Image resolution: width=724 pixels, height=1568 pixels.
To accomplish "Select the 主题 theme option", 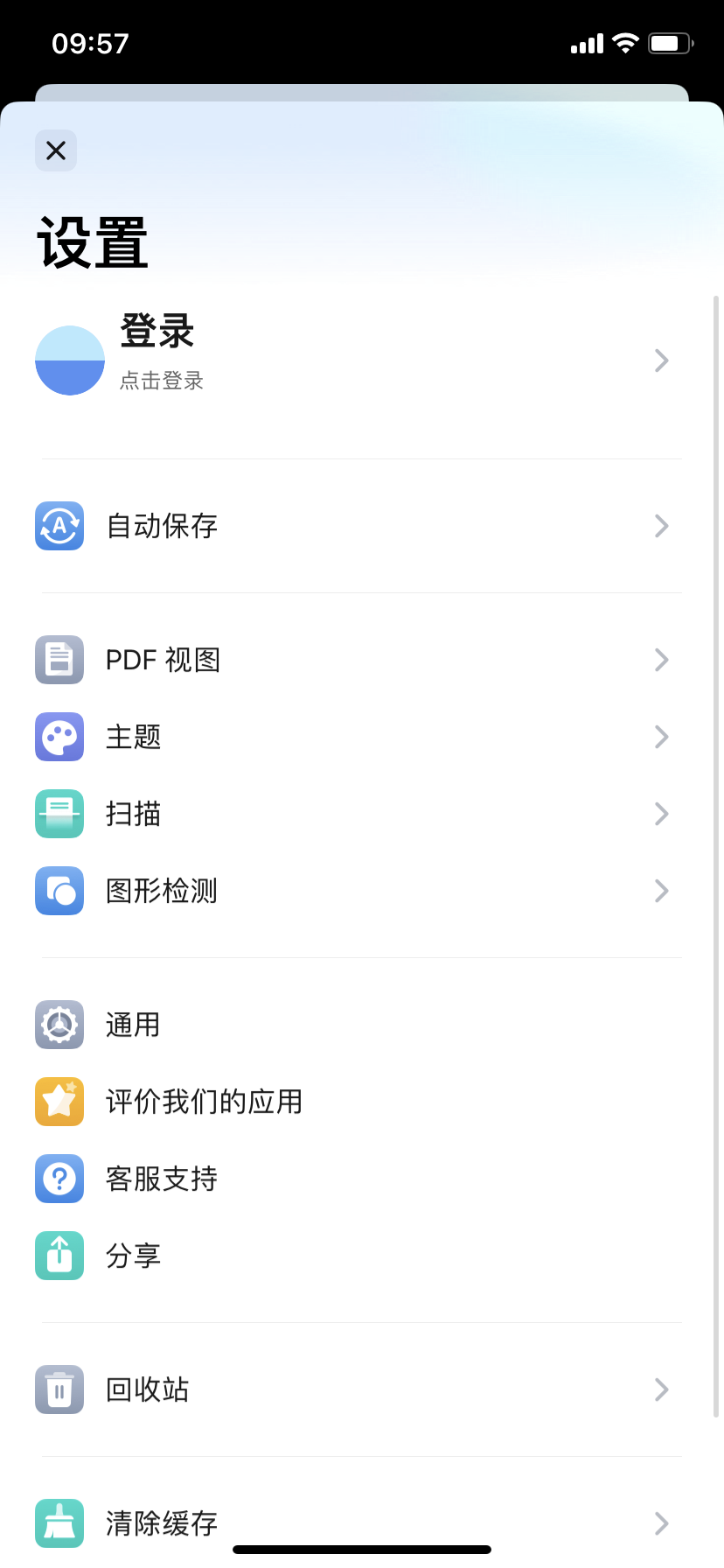I will (350, 737).
